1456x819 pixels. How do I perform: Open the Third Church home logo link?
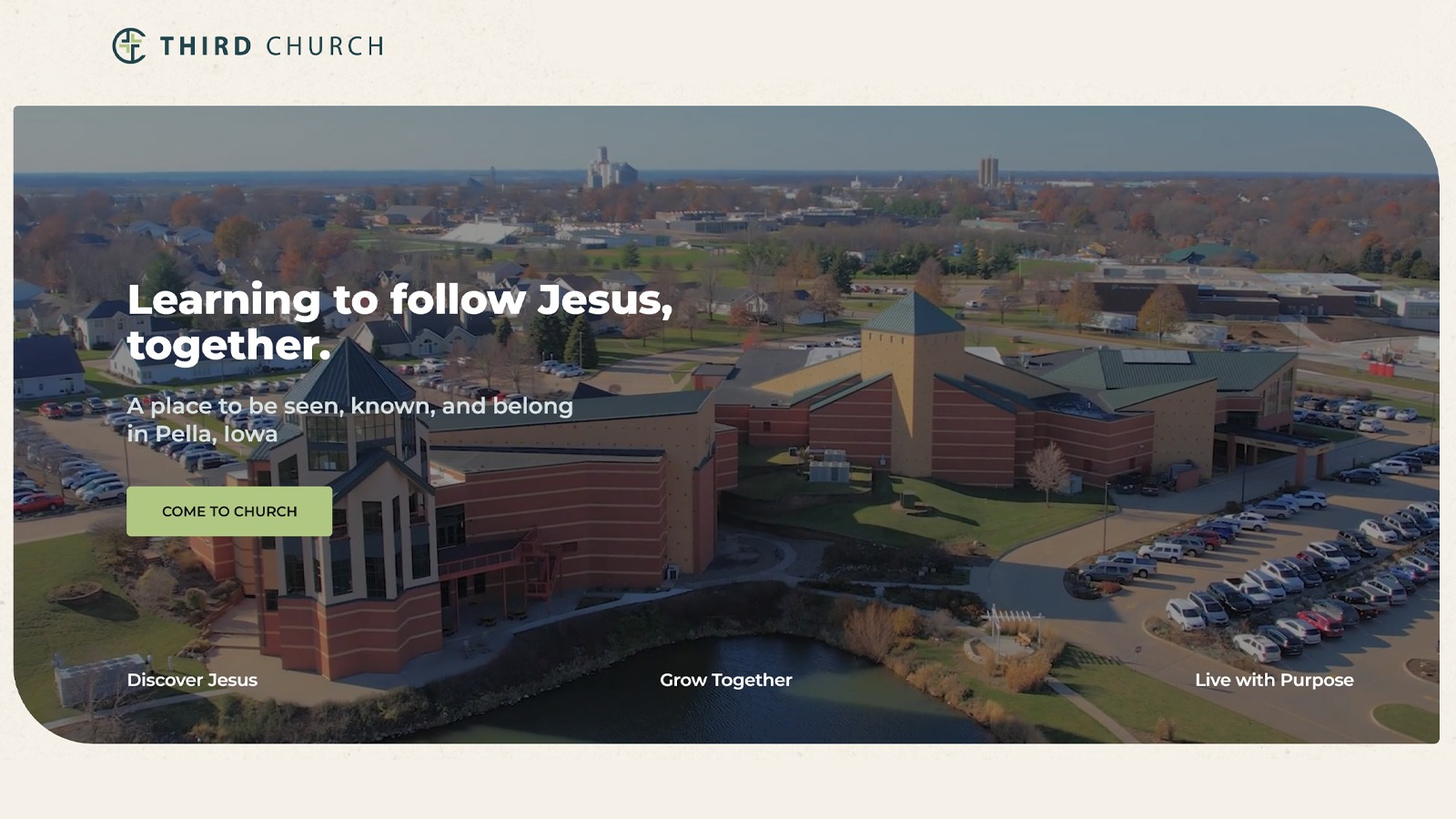248,45
